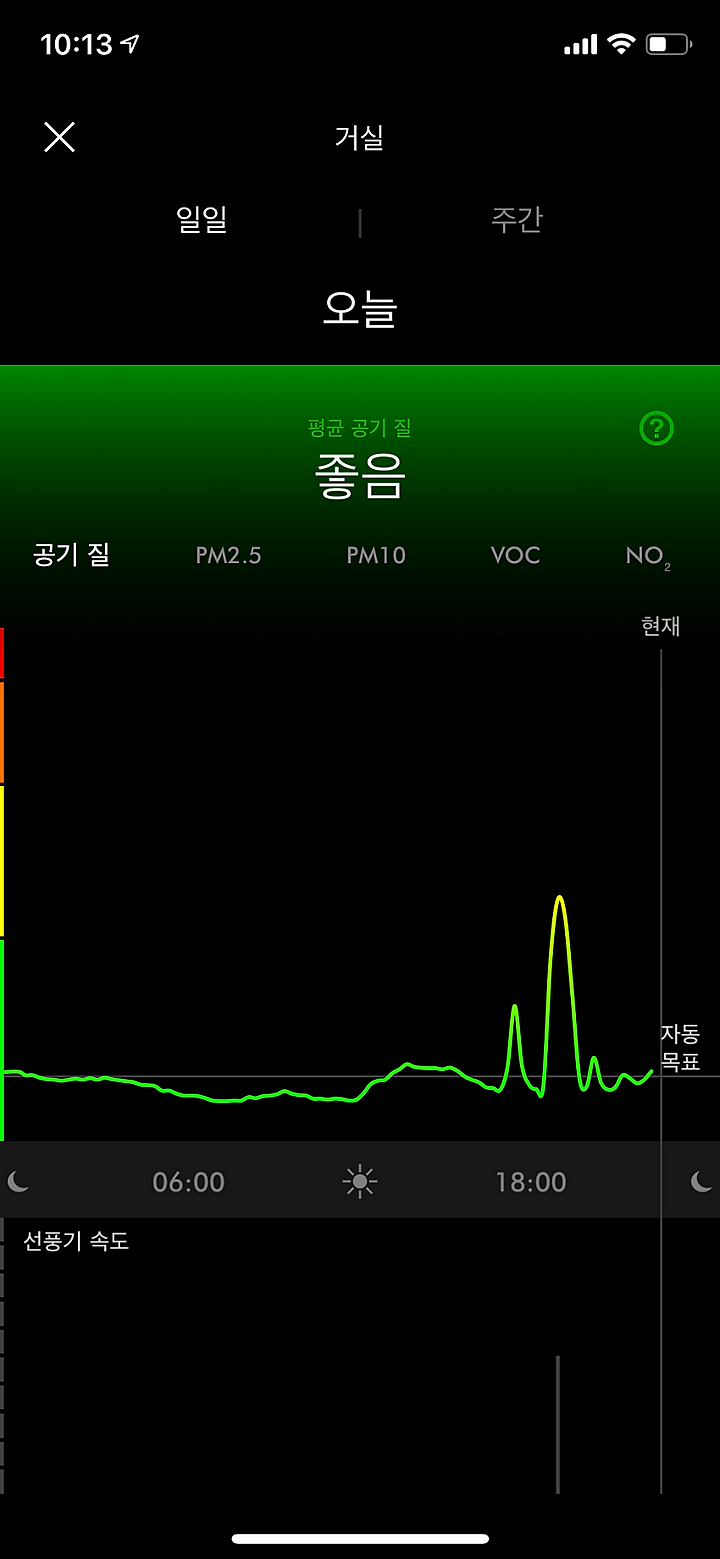
Task: Switch to the 주간 weekly view
Action: click(x=516, y=220)
